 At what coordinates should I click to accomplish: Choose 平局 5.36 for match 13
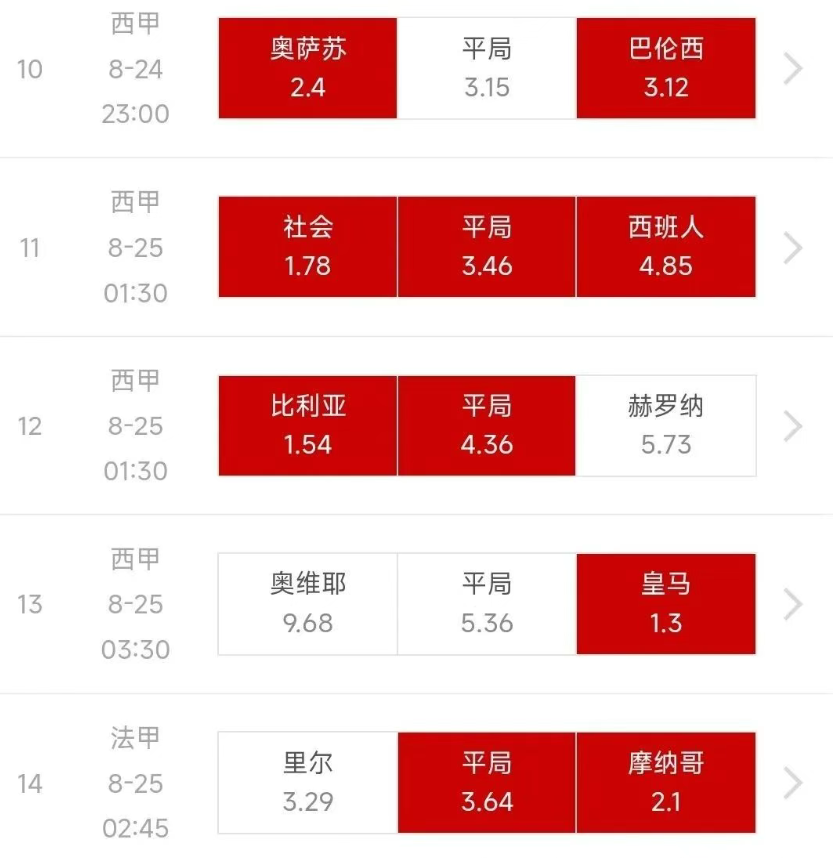pos(487,604)
